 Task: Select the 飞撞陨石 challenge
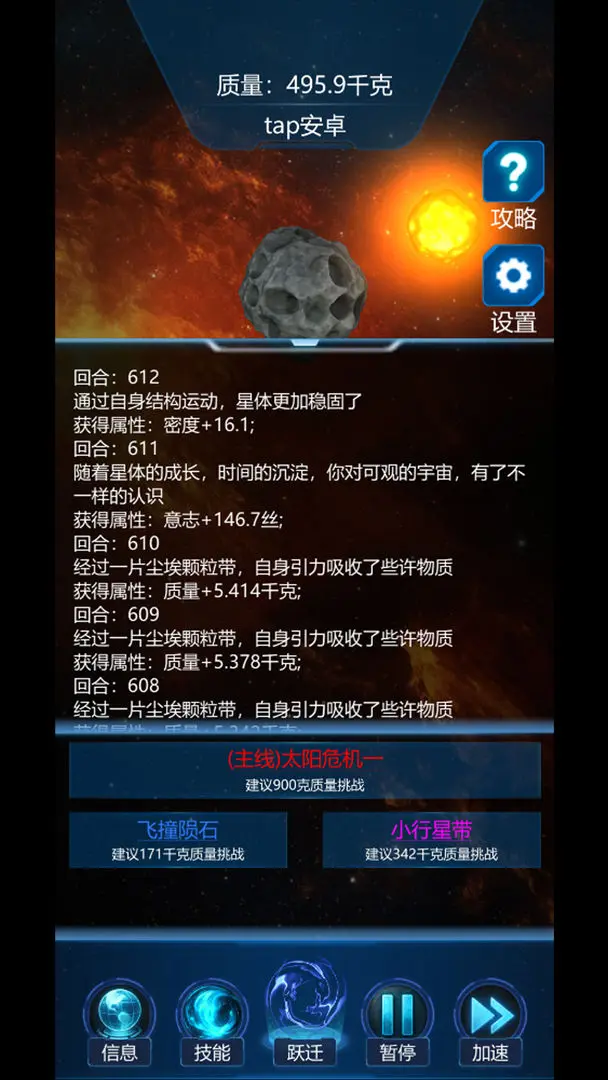pyautogui.click(x=178, y=840)
